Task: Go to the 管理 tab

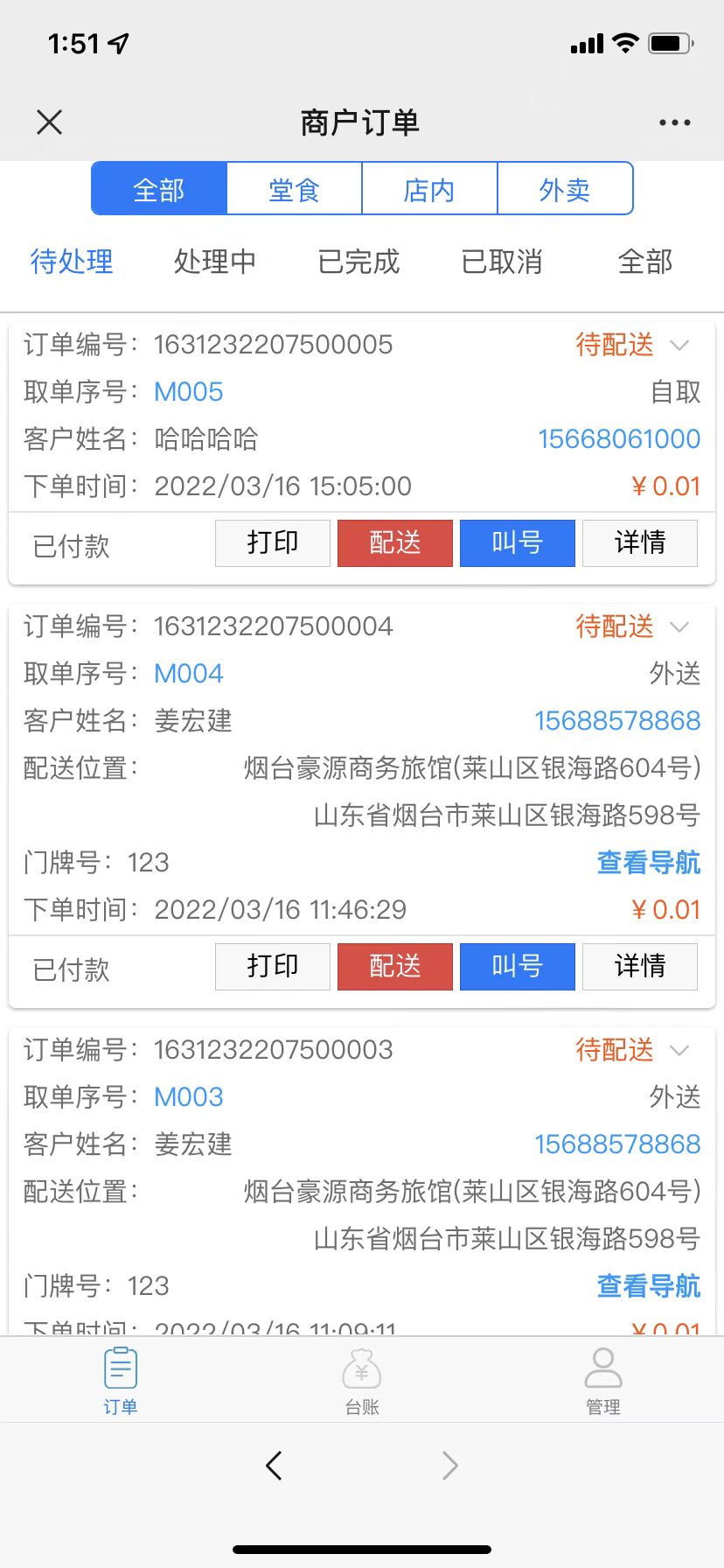Action: click(x=603, y=1382)
